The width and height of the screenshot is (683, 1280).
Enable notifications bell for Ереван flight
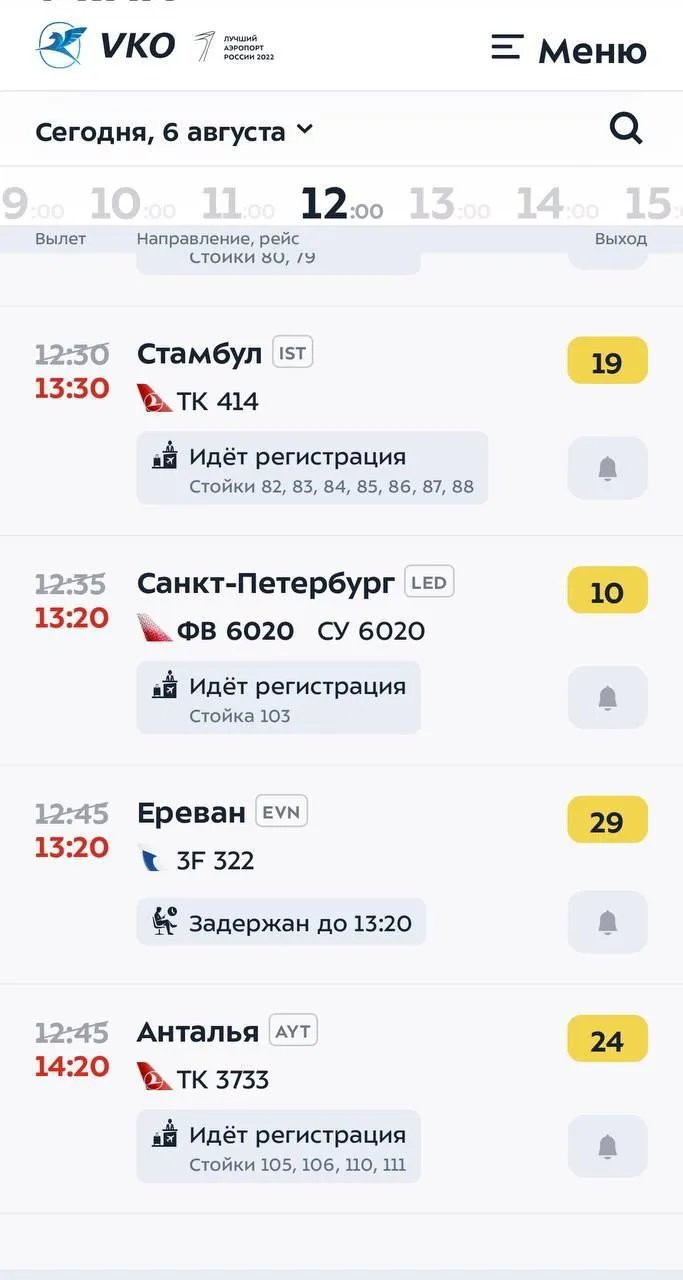607,922
